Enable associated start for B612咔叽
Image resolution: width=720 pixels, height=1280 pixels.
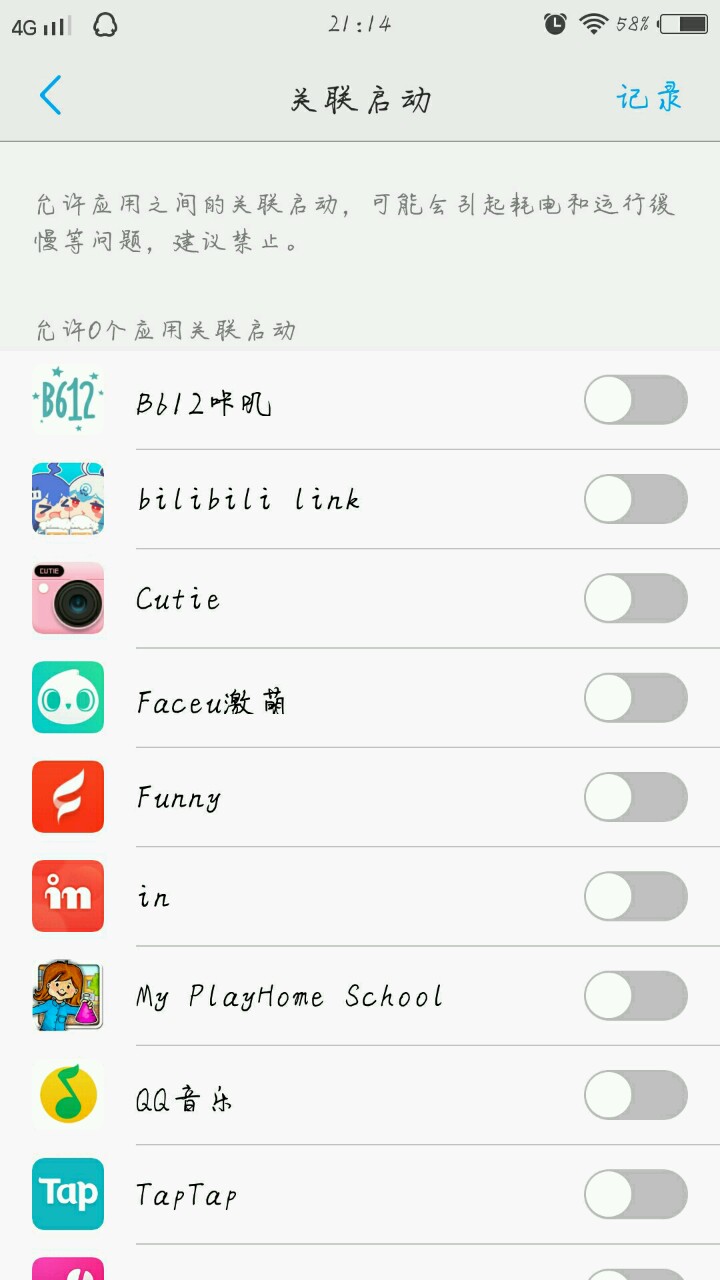(635, 400)
